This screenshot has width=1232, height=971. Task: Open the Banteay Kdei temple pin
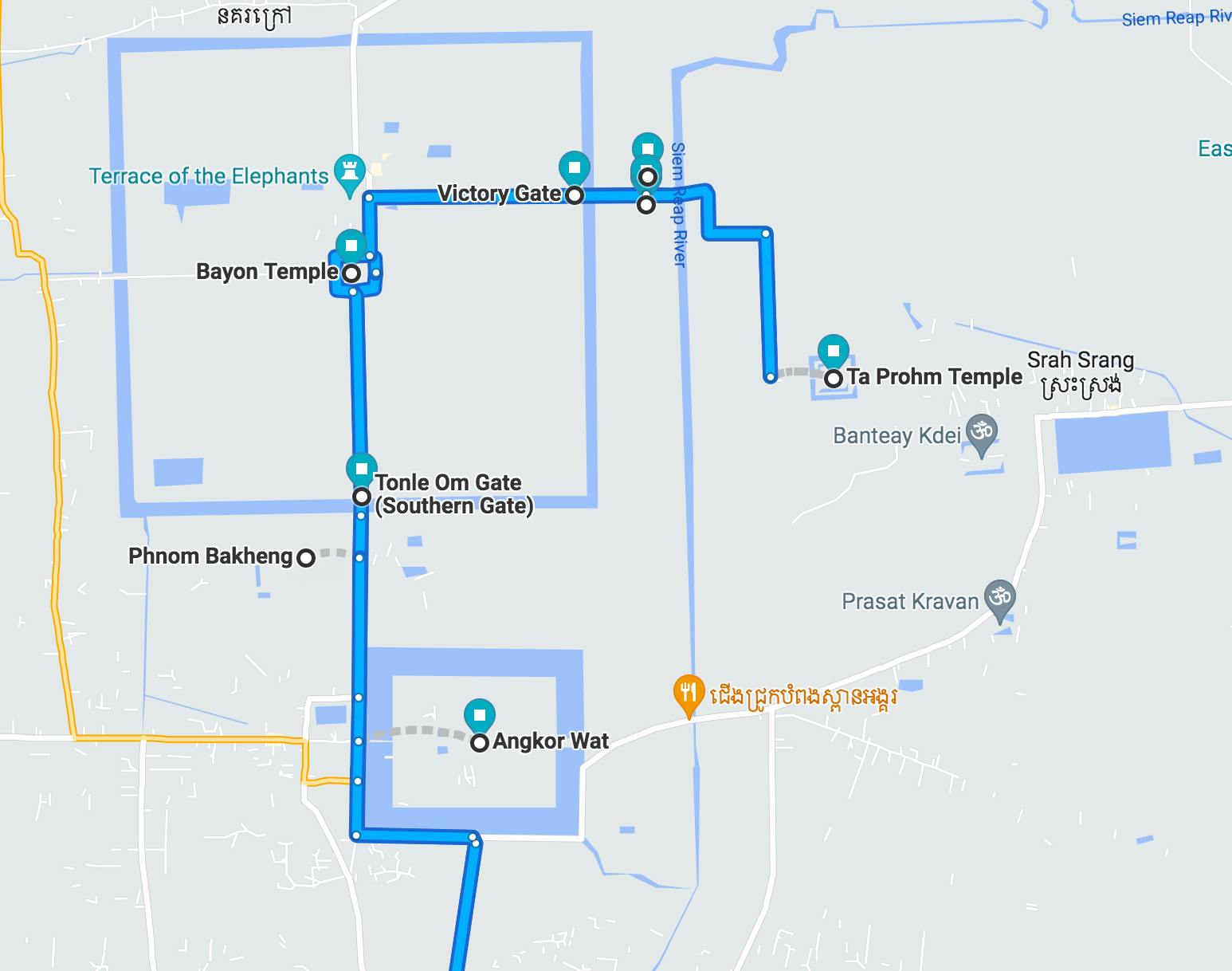(982, 432)
